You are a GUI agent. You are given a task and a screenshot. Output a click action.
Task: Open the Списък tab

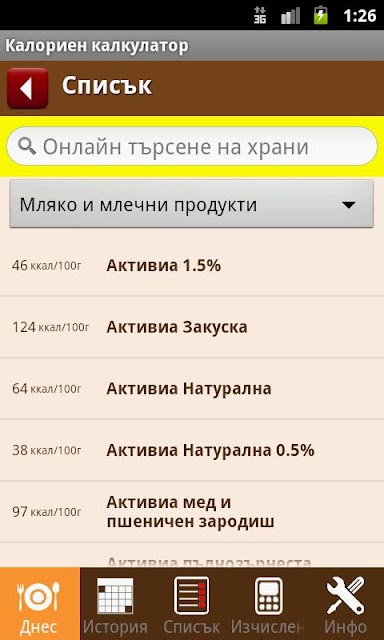[x=191, y=604]
